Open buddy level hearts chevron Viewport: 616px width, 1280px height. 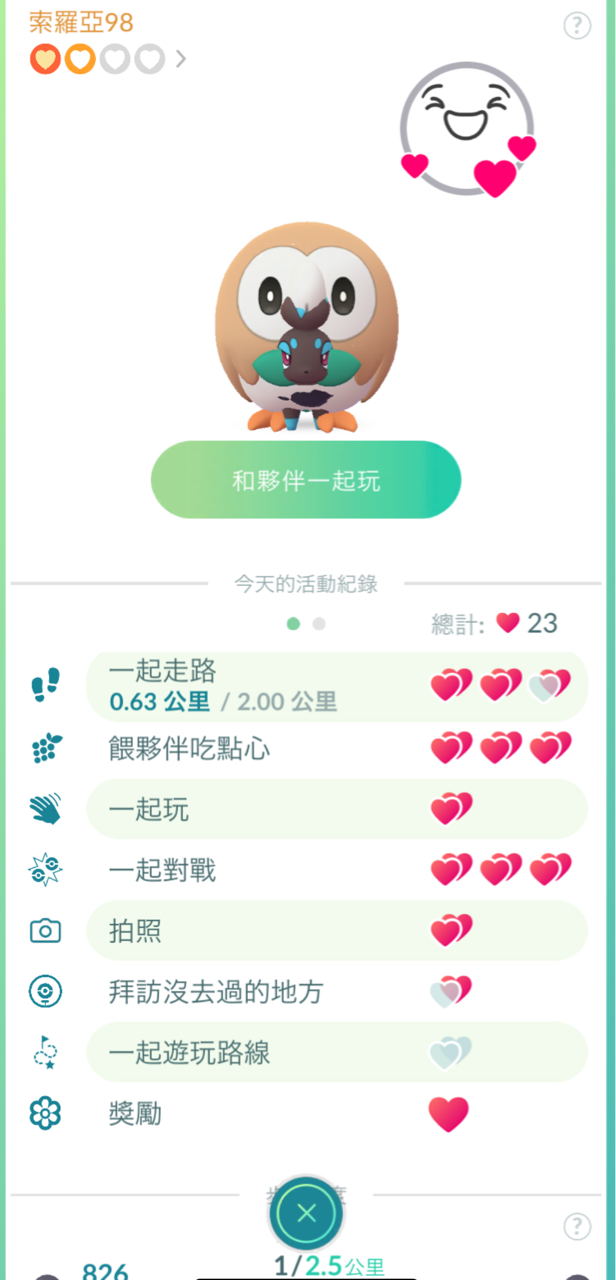(x=181, y=59)
